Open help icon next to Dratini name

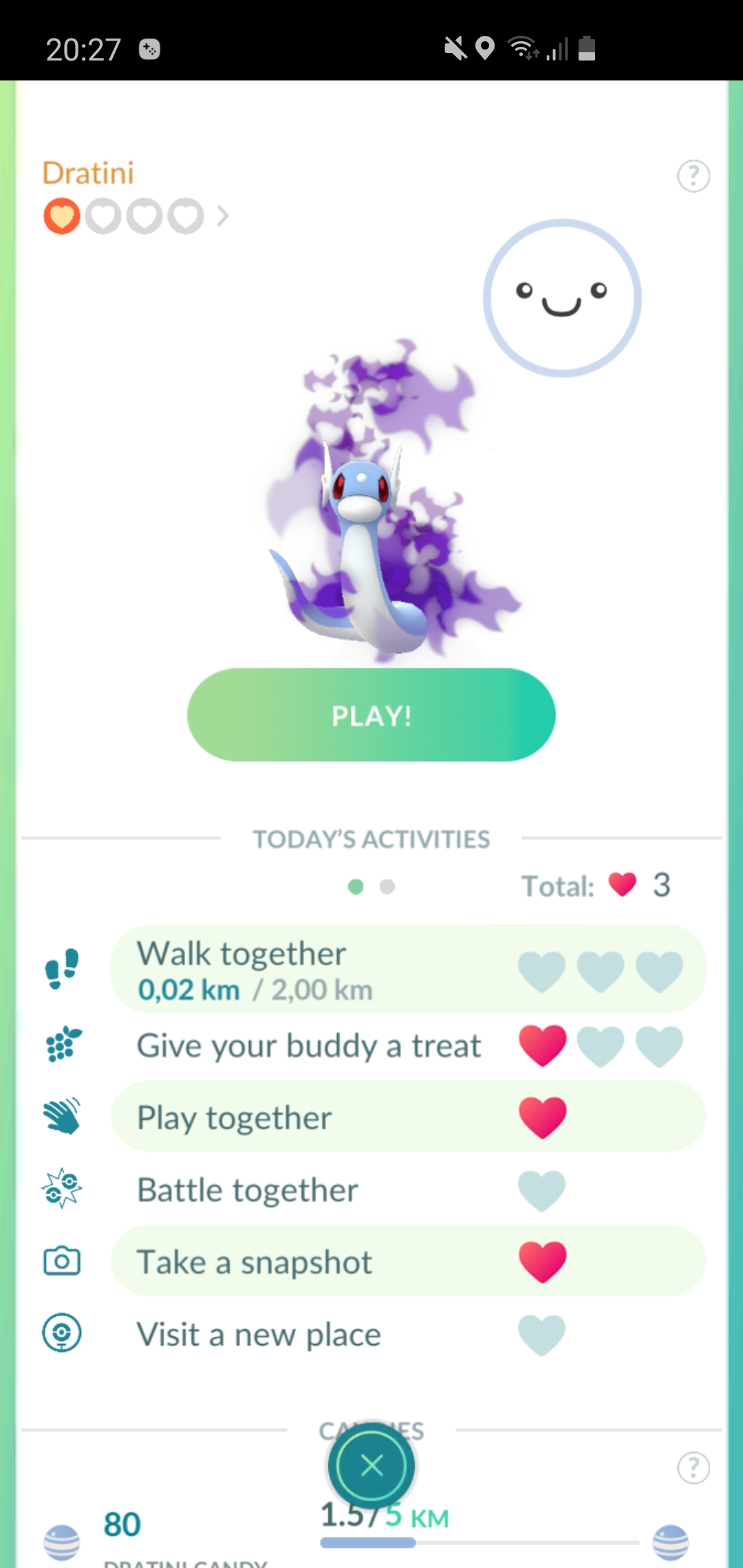(693, 176)
